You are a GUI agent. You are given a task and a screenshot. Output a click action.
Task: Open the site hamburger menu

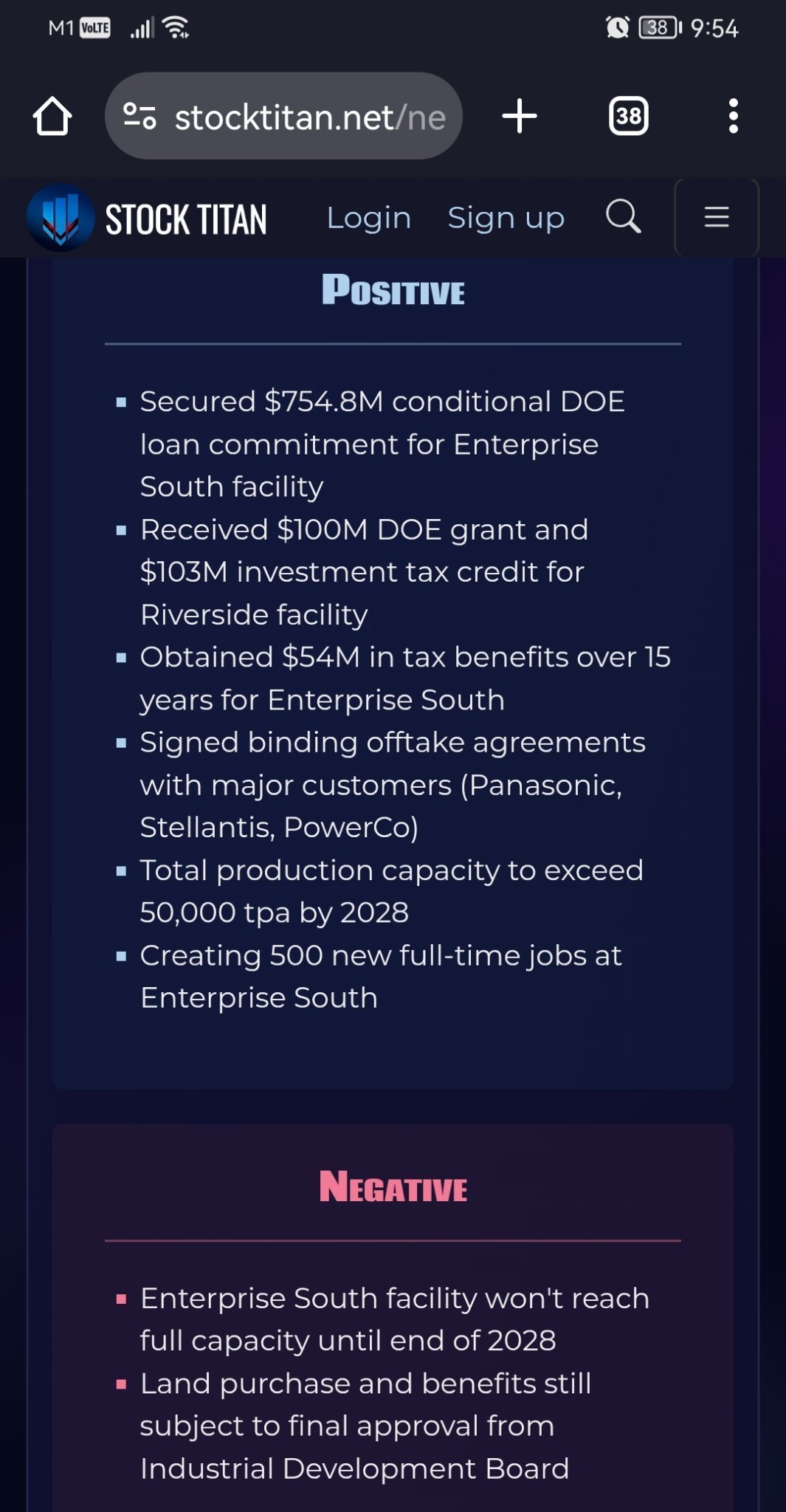(717, 217)
